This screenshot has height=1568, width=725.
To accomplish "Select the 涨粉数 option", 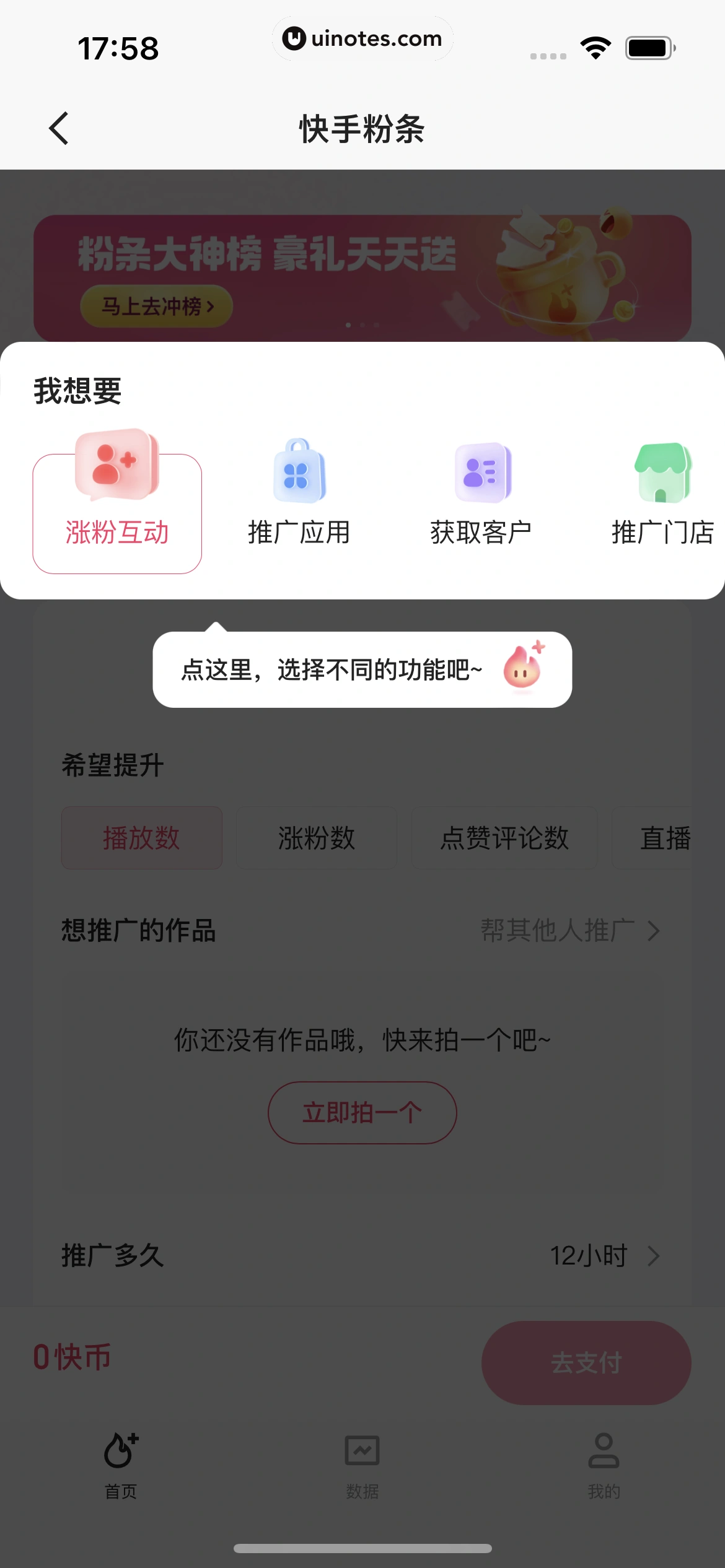I will [316, 837].
